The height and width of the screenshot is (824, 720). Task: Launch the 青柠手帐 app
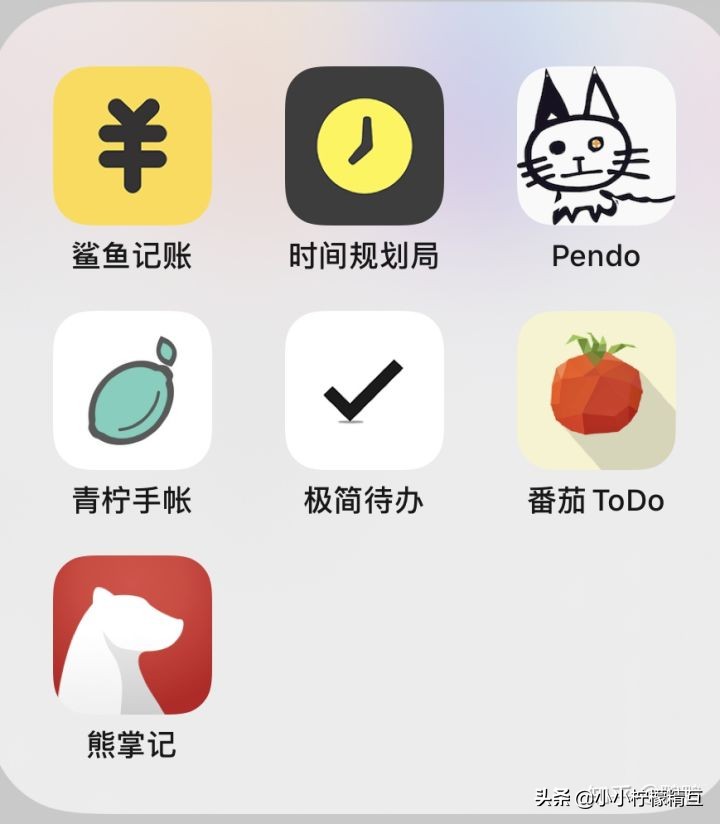(132, 390)
